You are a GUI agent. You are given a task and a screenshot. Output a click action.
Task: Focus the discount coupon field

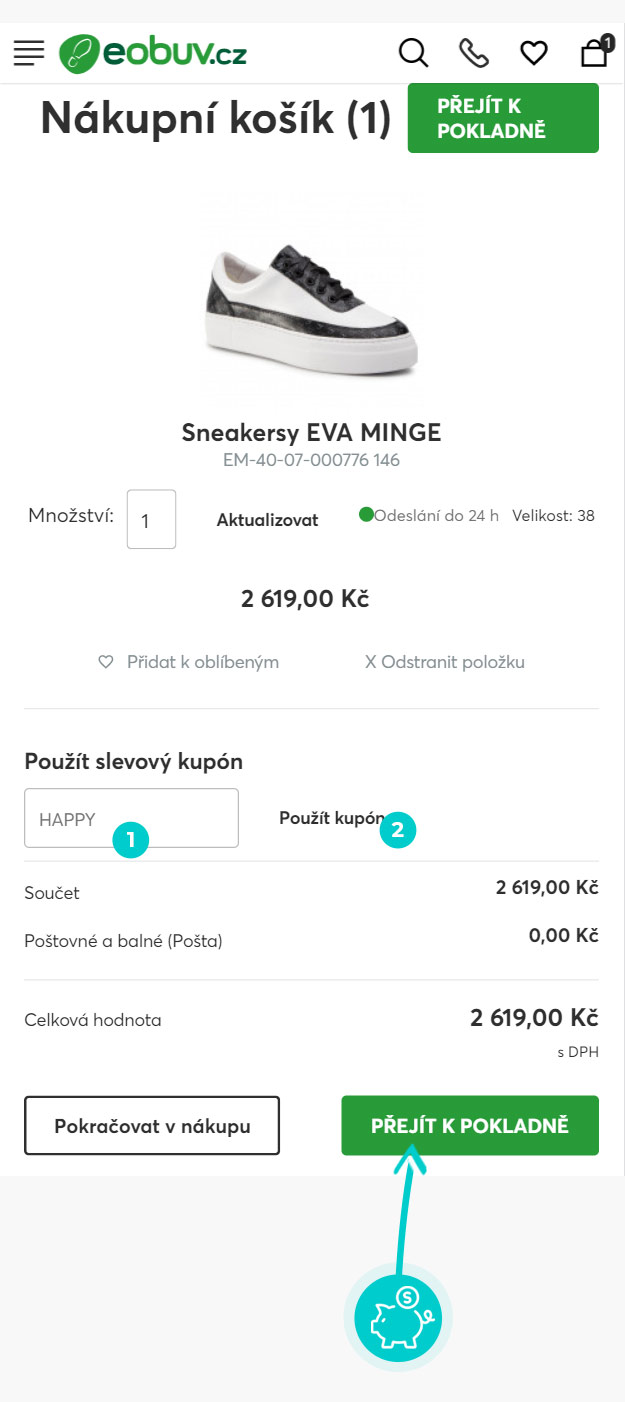point(131,818)
